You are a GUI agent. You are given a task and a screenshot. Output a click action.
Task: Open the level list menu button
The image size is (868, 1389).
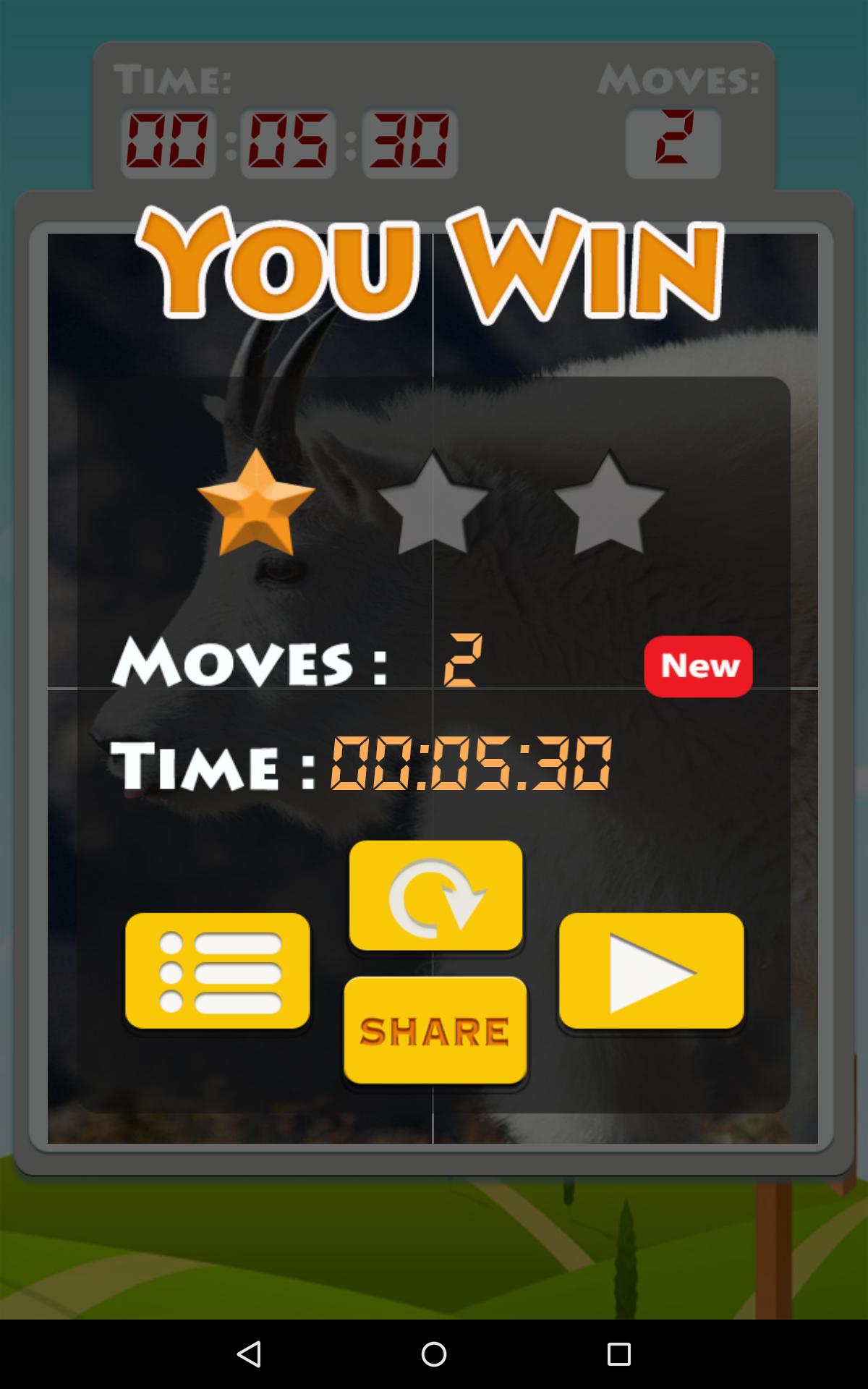[x=217, y=972]
